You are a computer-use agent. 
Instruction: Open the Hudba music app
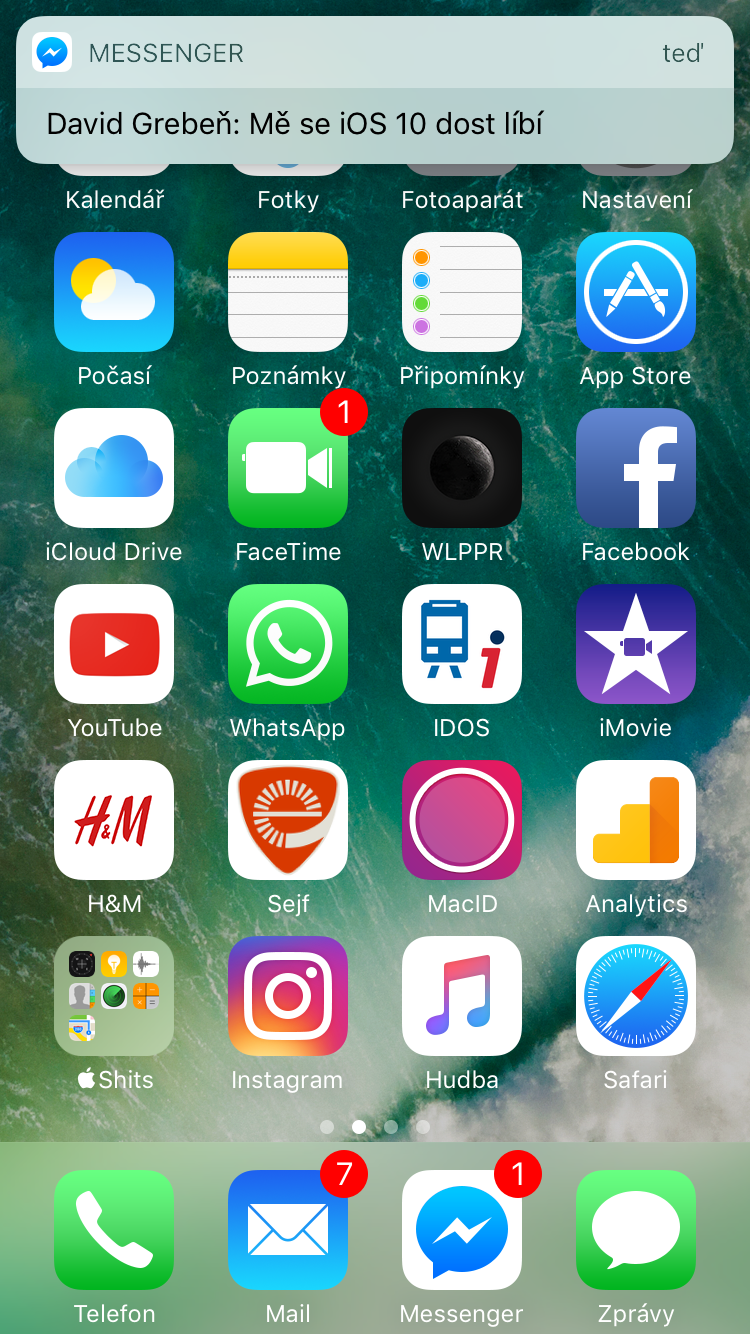pyautogui.click(x=461, y=996)
